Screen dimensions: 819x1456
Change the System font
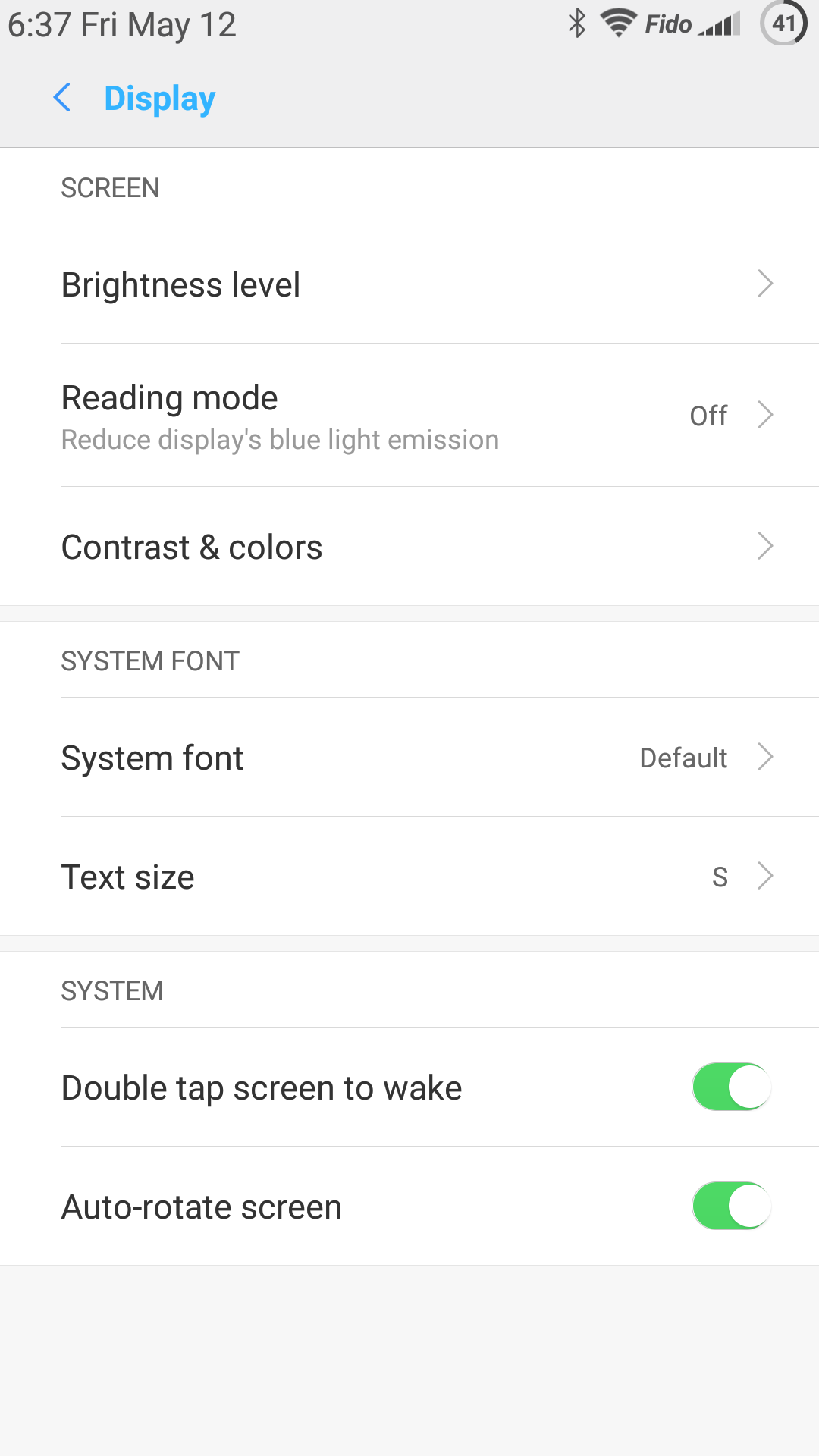409,758
